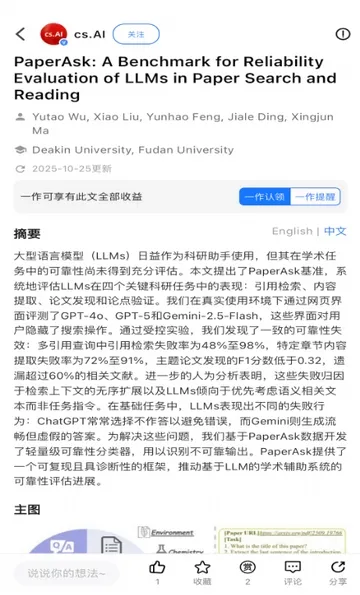Add paper to 收藏 favorites

[x=202, y=572]
